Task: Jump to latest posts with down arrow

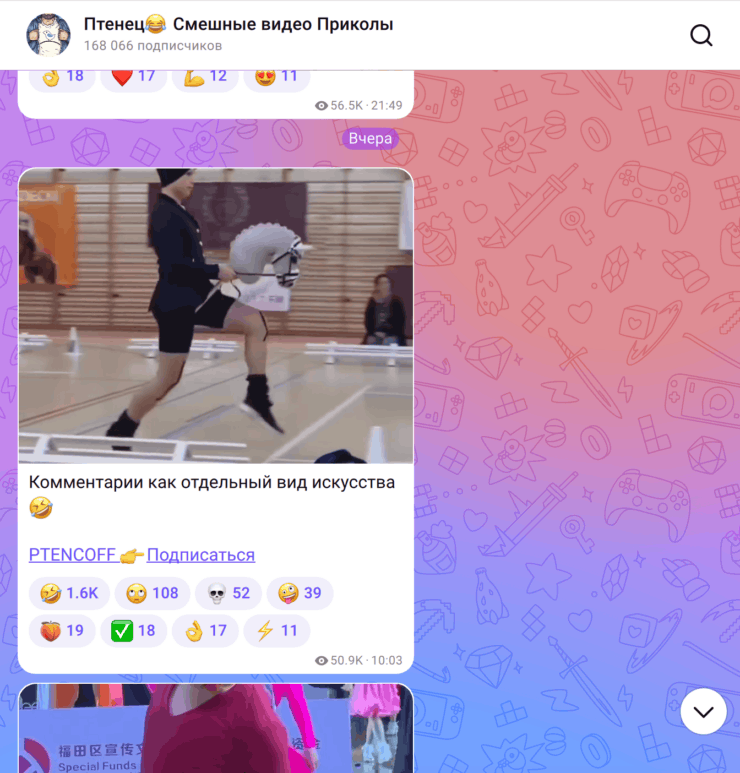Action: [703, 711]
